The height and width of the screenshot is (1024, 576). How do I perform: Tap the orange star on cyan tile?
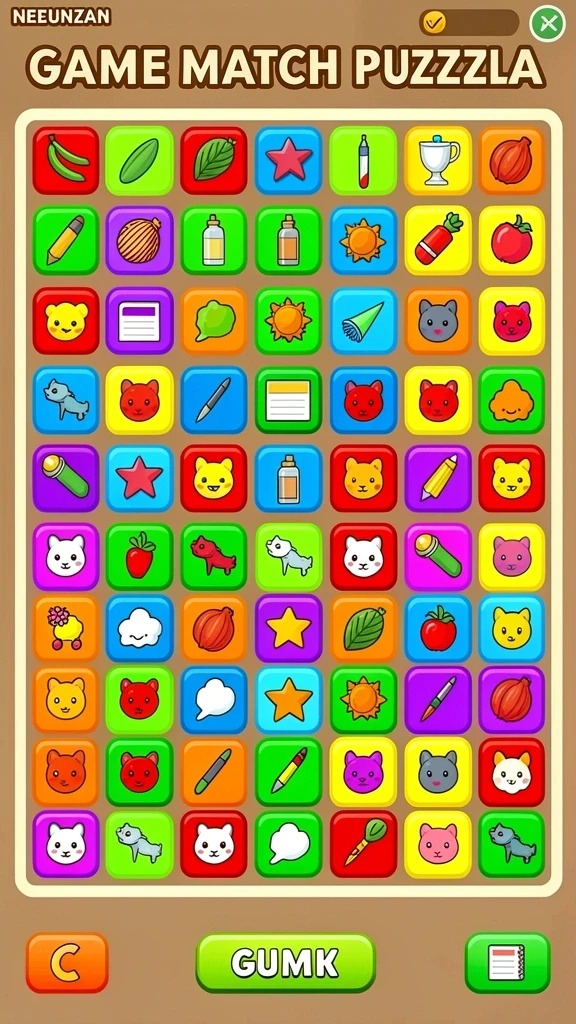click(x=288, y=699)
